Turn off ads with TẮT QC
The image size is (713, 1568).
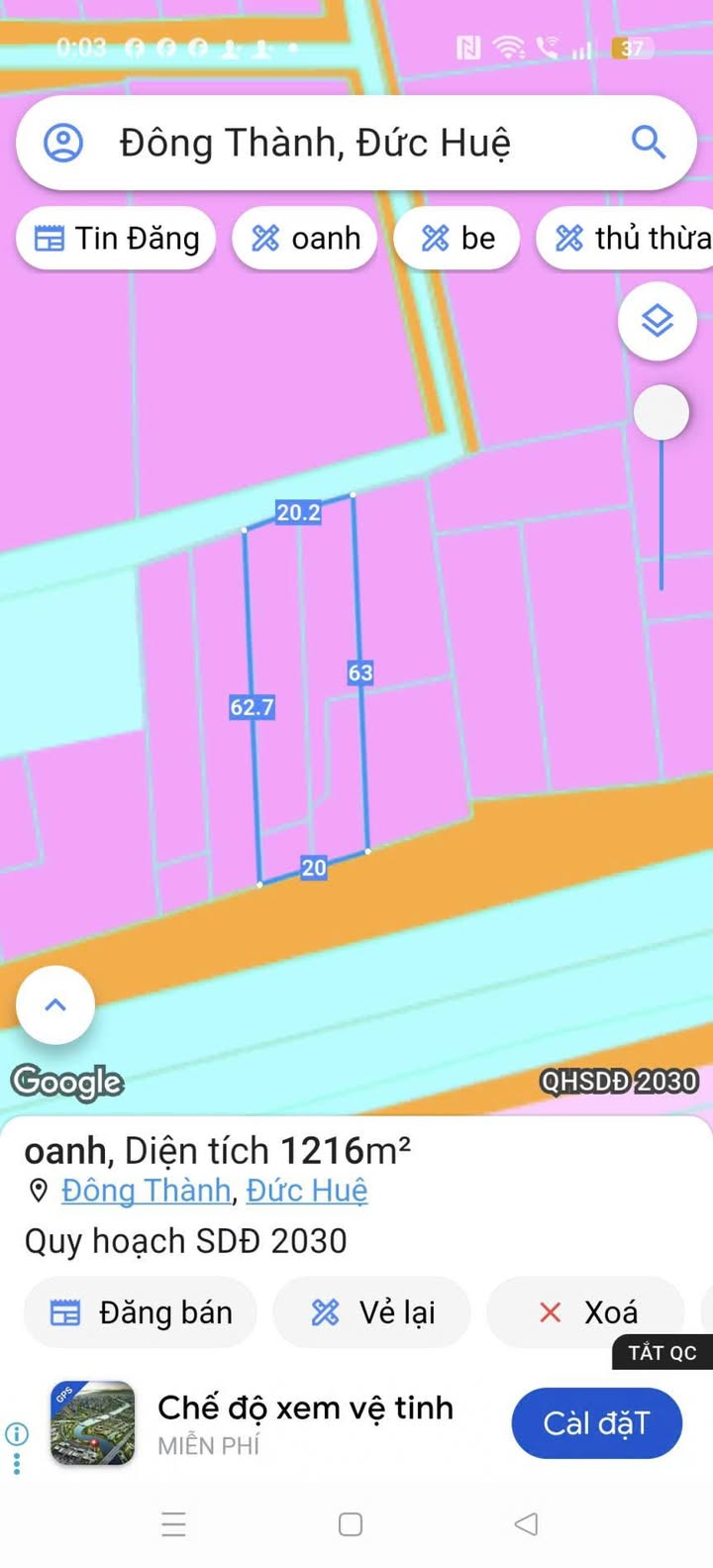click(662, 1352)
